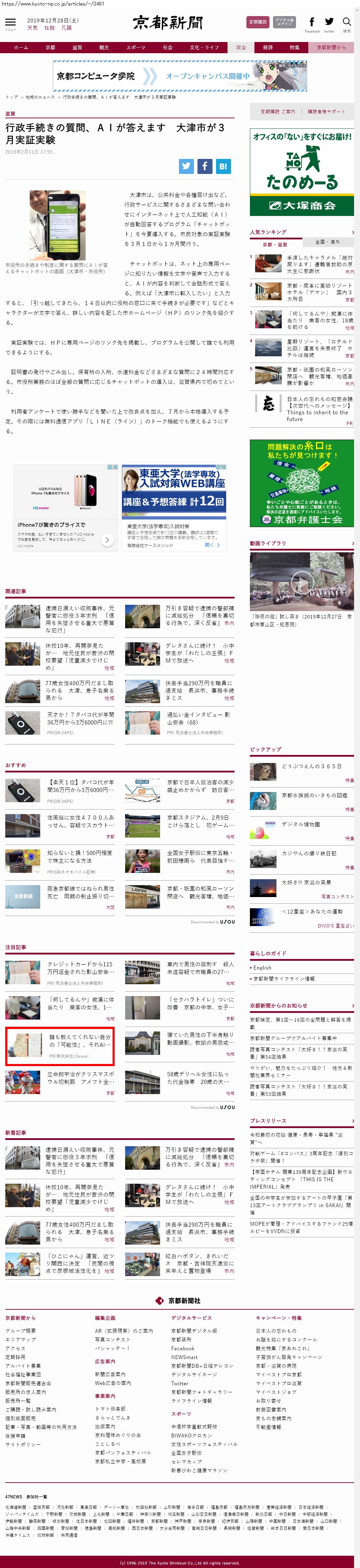The image size is (360, 1568).
Task: Switch to the 滋賀 navigation tab
Action: pyautogui.click(x=77, y=48)
